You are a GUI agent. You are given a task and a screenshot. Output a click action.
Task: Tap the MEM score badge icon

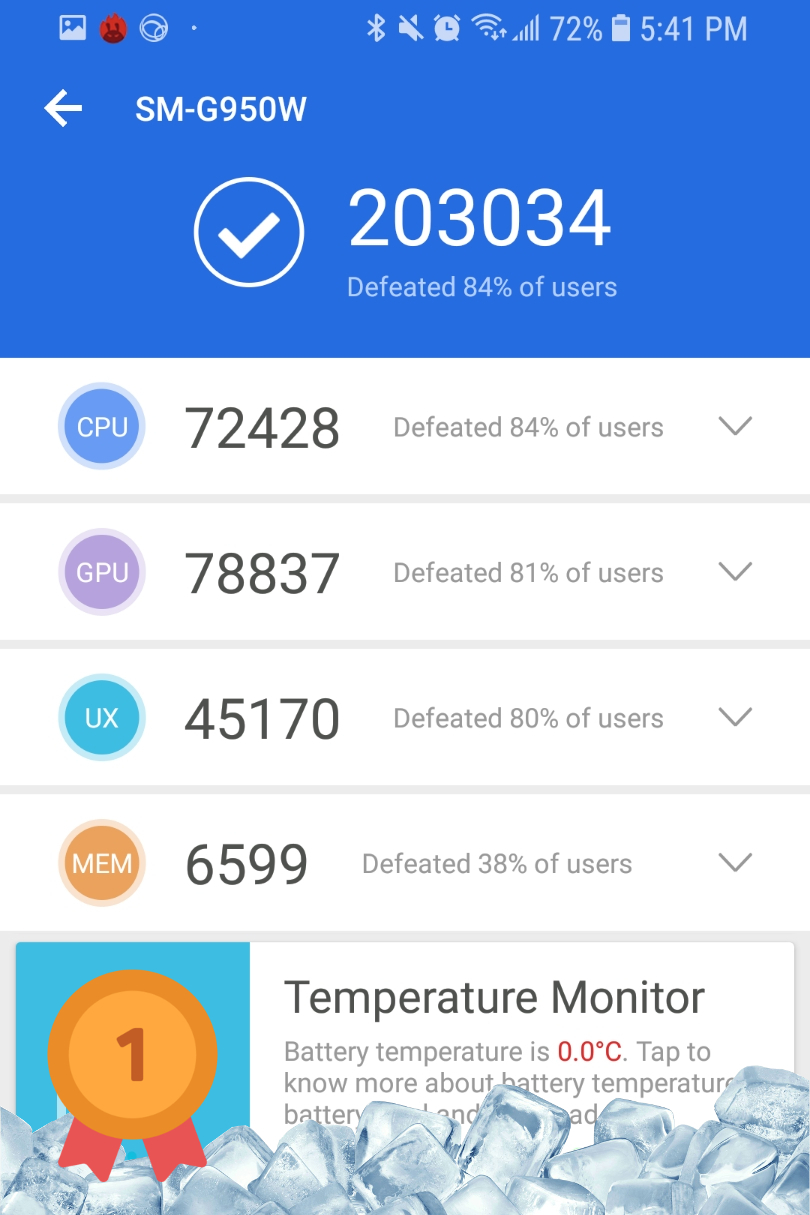[x=101, y=862]
